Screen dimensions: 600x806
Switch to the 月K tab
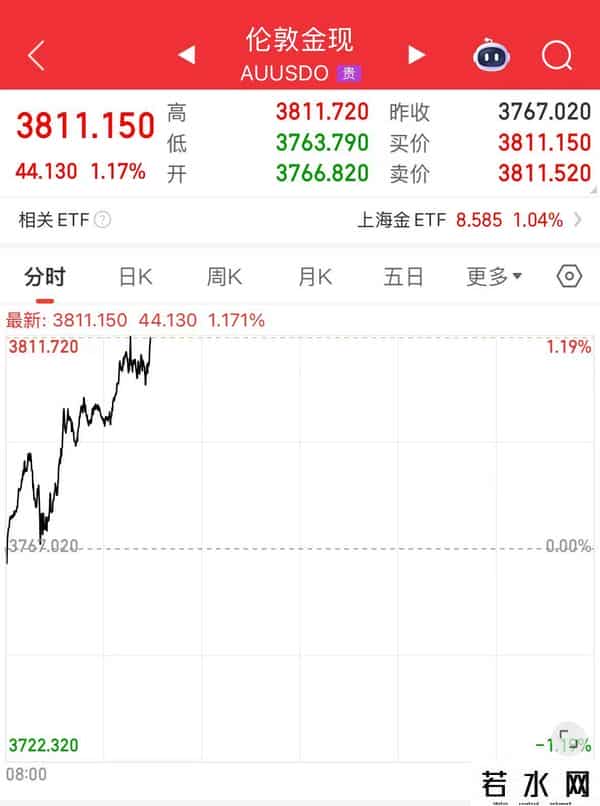pyautogui.click(x=315, y=277)
